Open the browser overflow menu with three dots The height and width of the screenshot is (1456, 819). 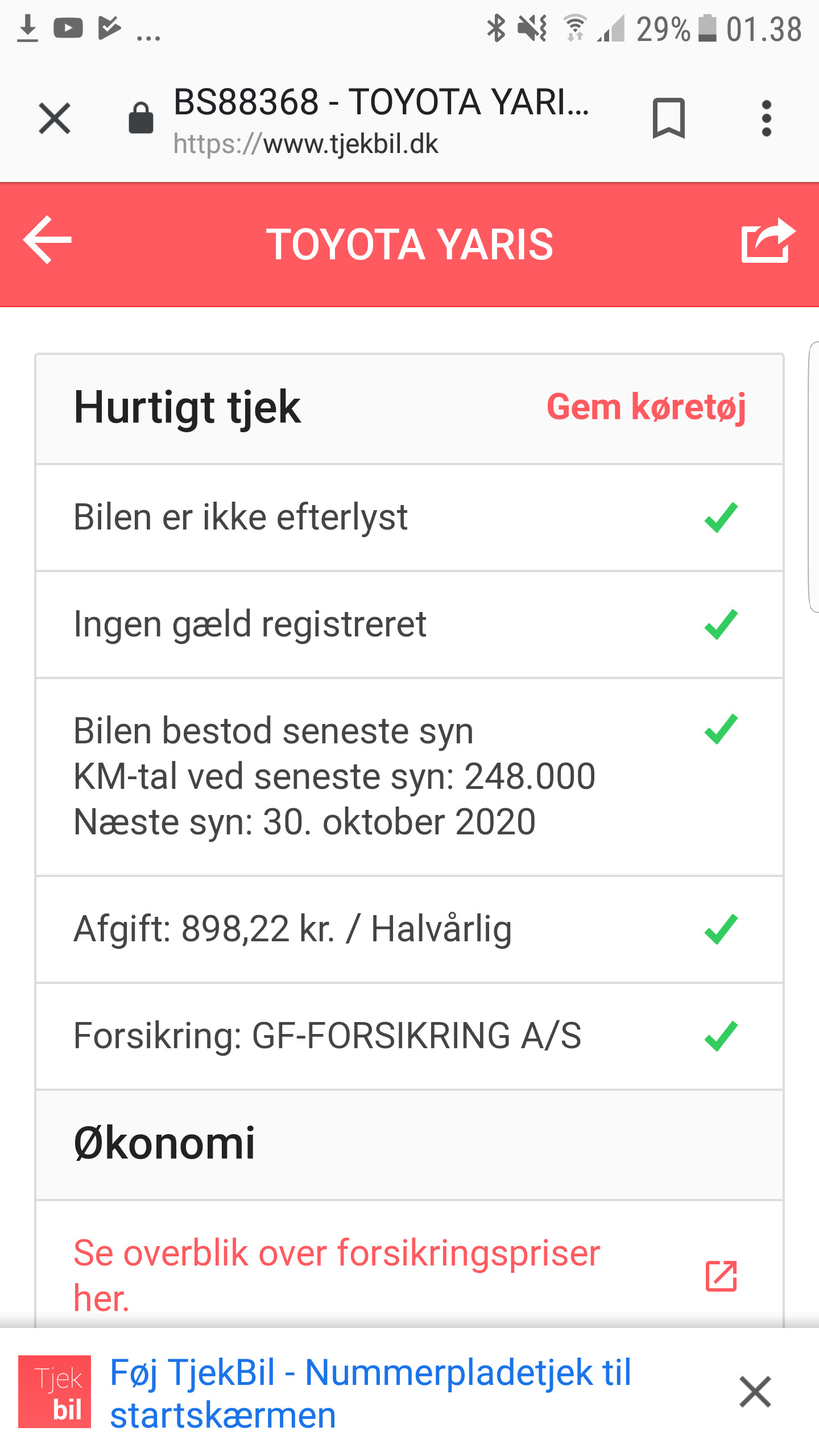(x=766, y=118)
